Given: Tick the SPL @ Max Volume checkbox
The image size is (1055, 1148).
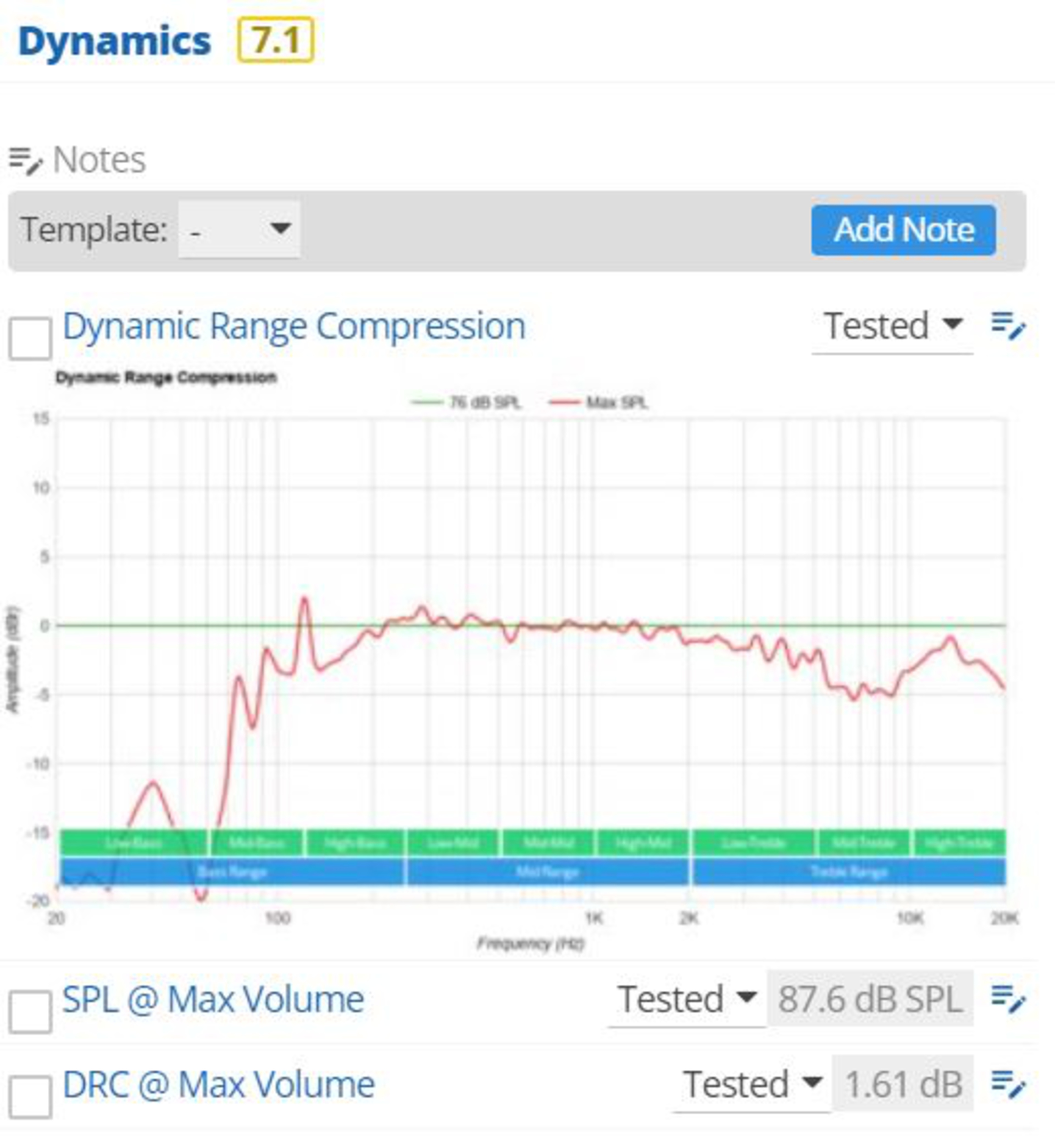Looking at the screenshot, I should [30, 1012].
